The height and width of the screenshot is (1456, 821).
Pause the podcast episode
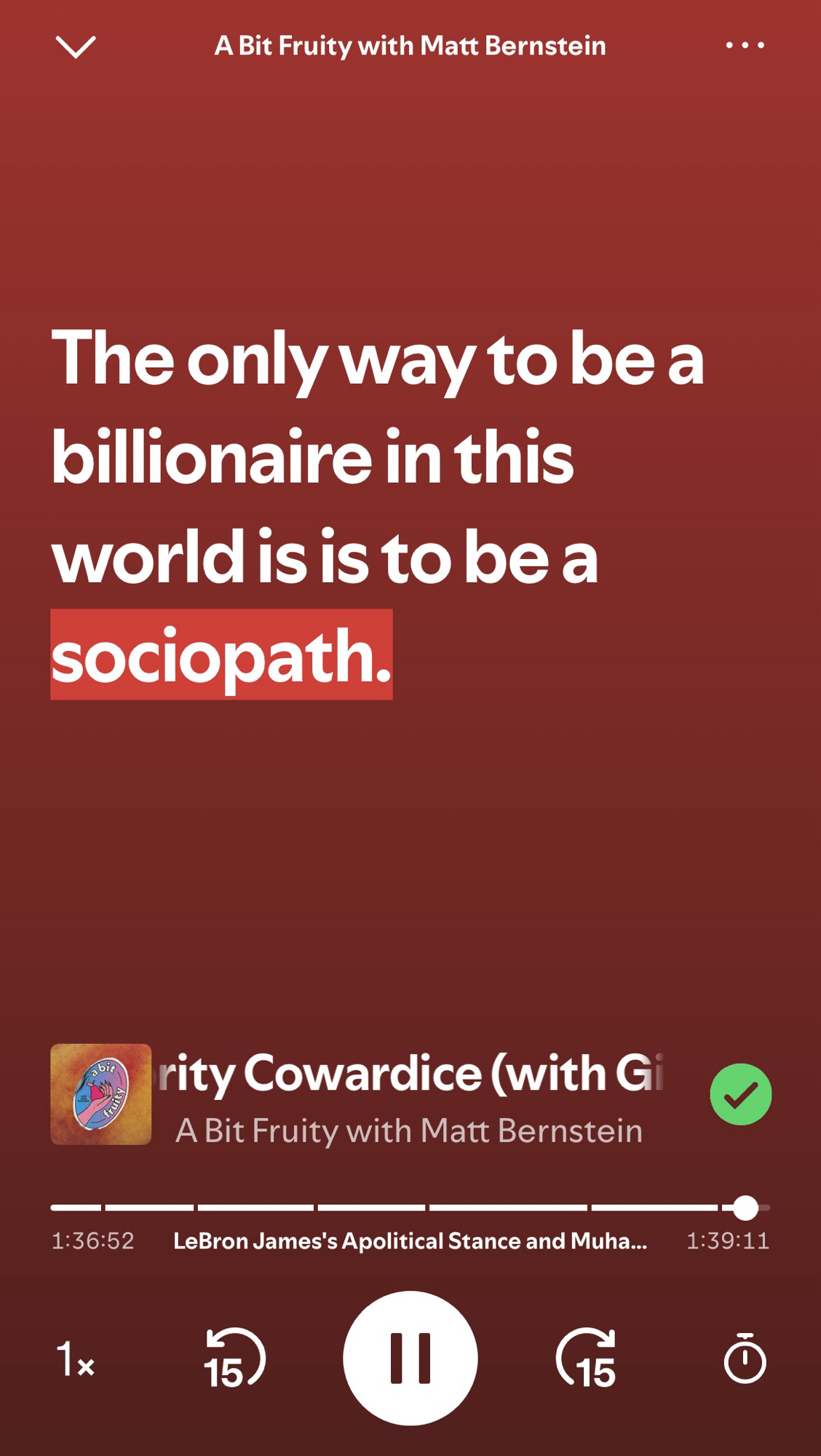410,1358
